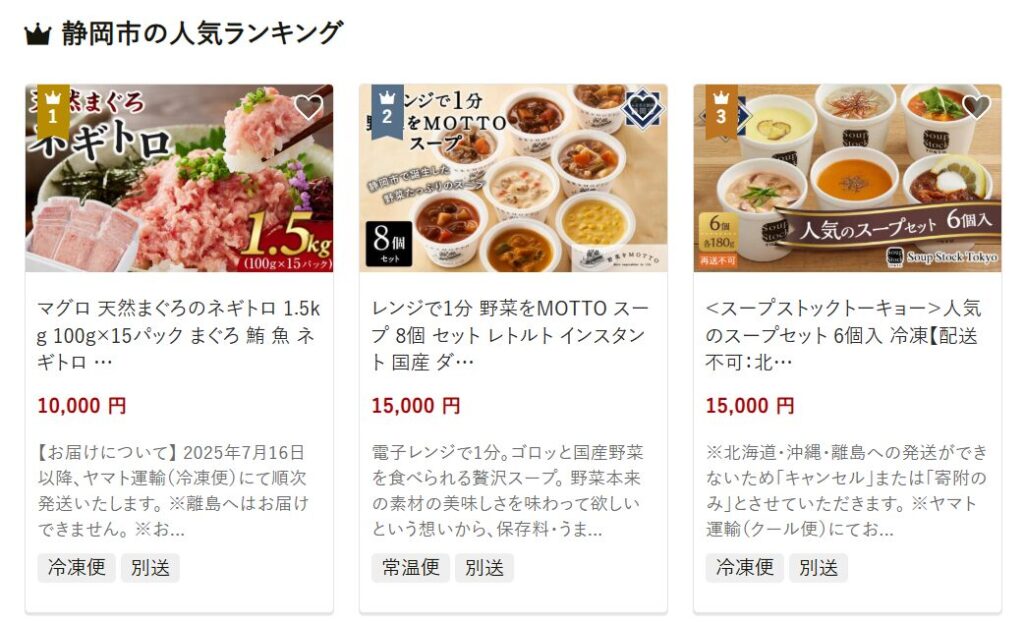This screenshot has width=1024, height=624.
Task: Open the レンジで1分 野菜をMOTTO スープ 8個 card
Action: pyautogui.click(x=512, y=335)
